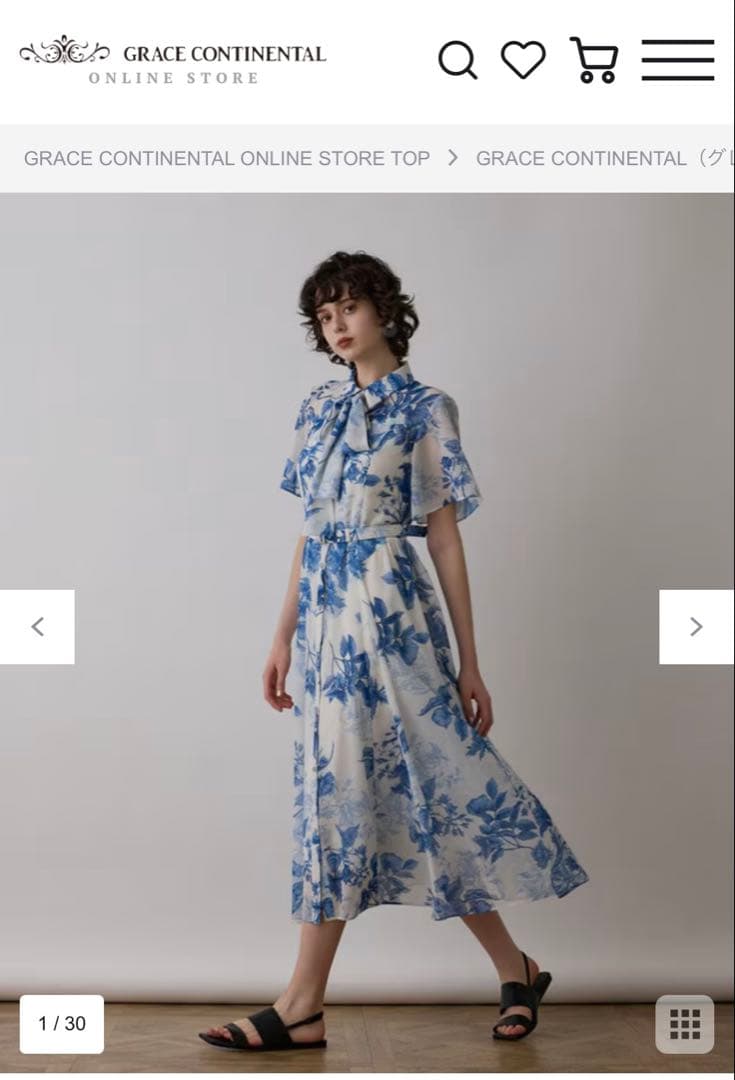735x1080 pixels.
Task: View favorites via the heart icon
Action: click(523, 60)
